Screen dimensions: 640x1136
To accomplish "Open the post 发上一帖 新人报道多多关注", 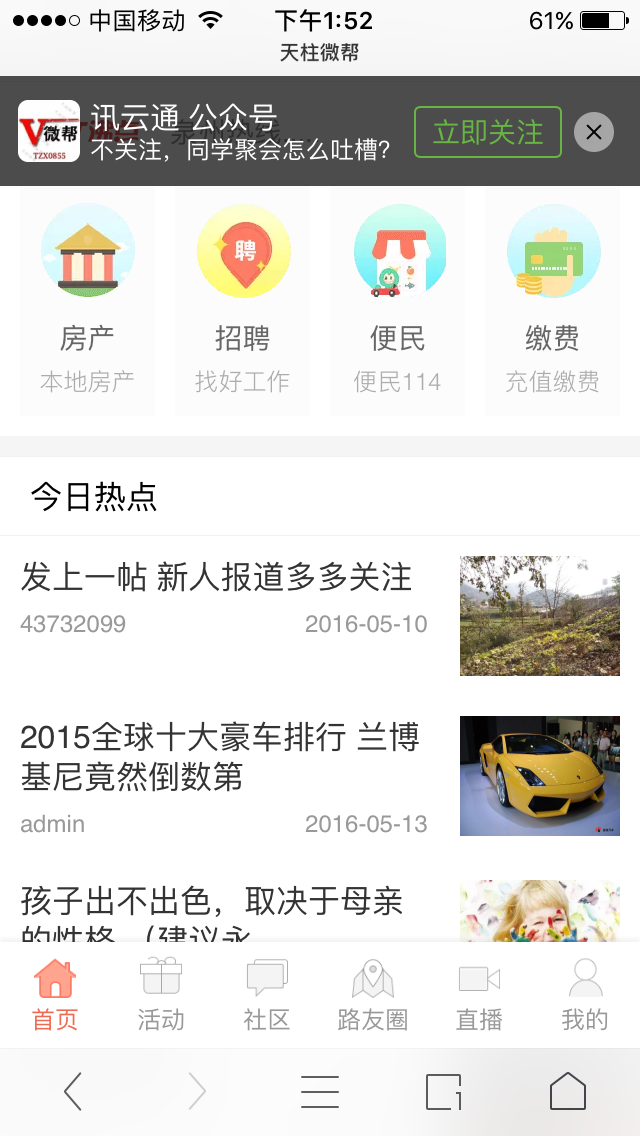I will [x=320, y=616].
